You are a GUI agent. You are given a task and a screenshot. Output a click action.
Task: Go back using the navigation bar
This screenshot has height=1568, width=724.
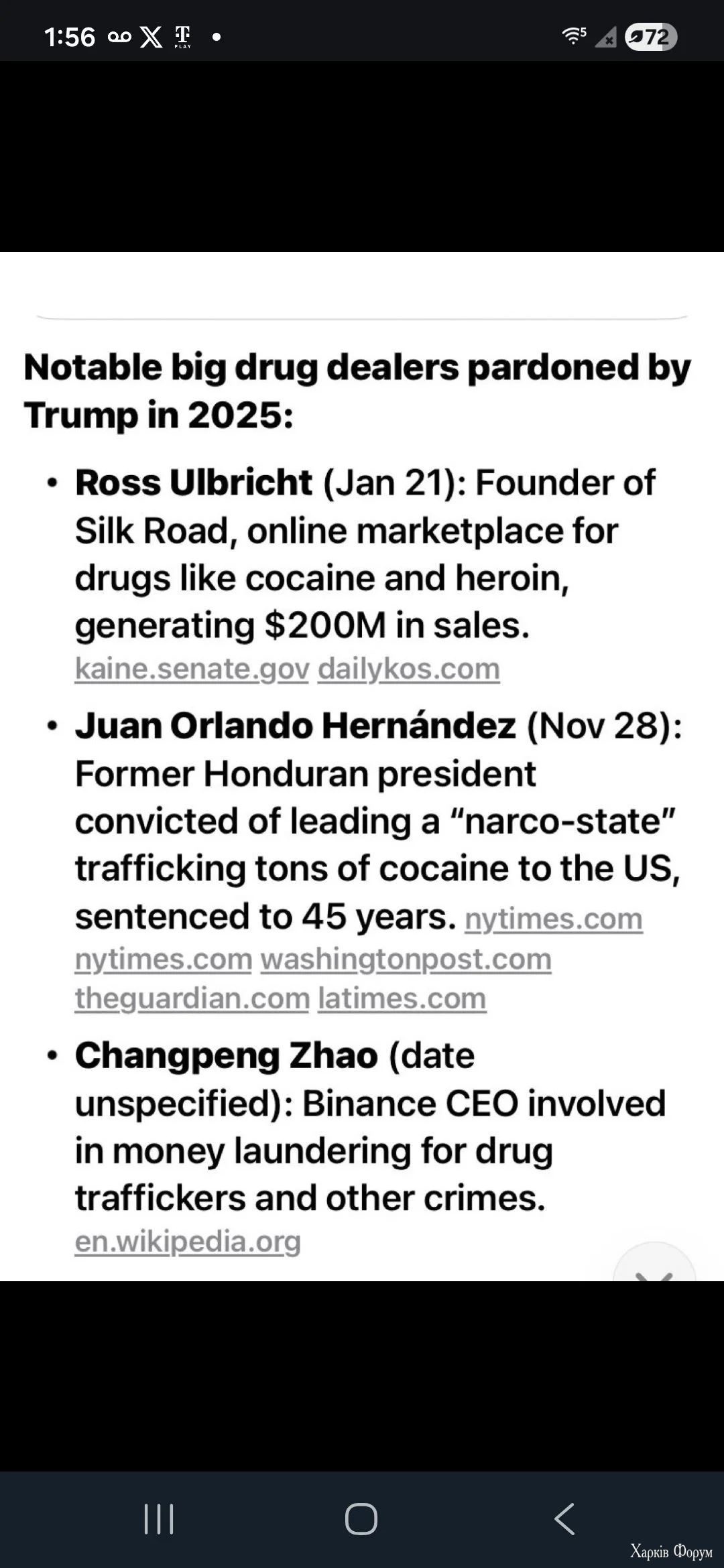(x=564, y=1518)
